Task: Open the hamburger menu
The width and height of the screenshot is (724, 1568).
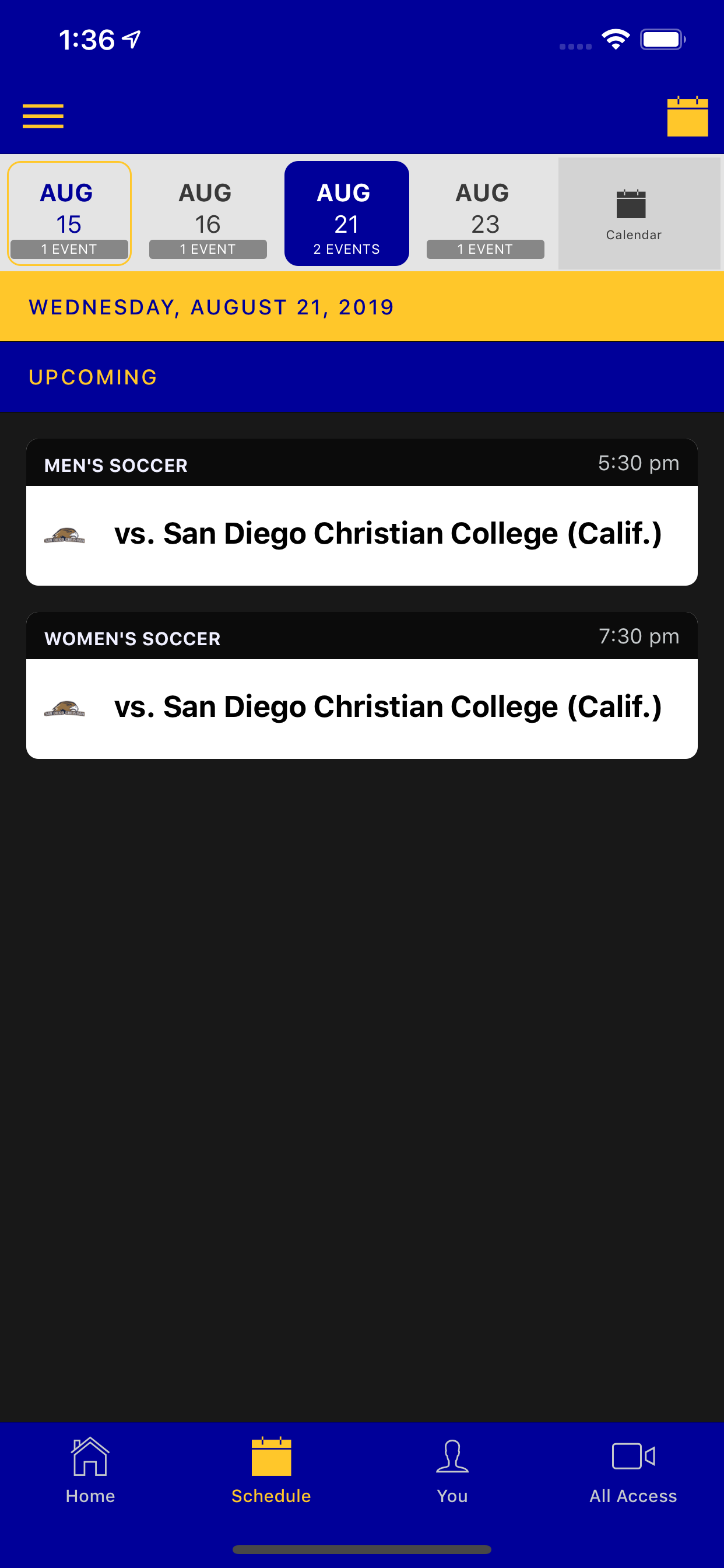Action: (43, 116)
